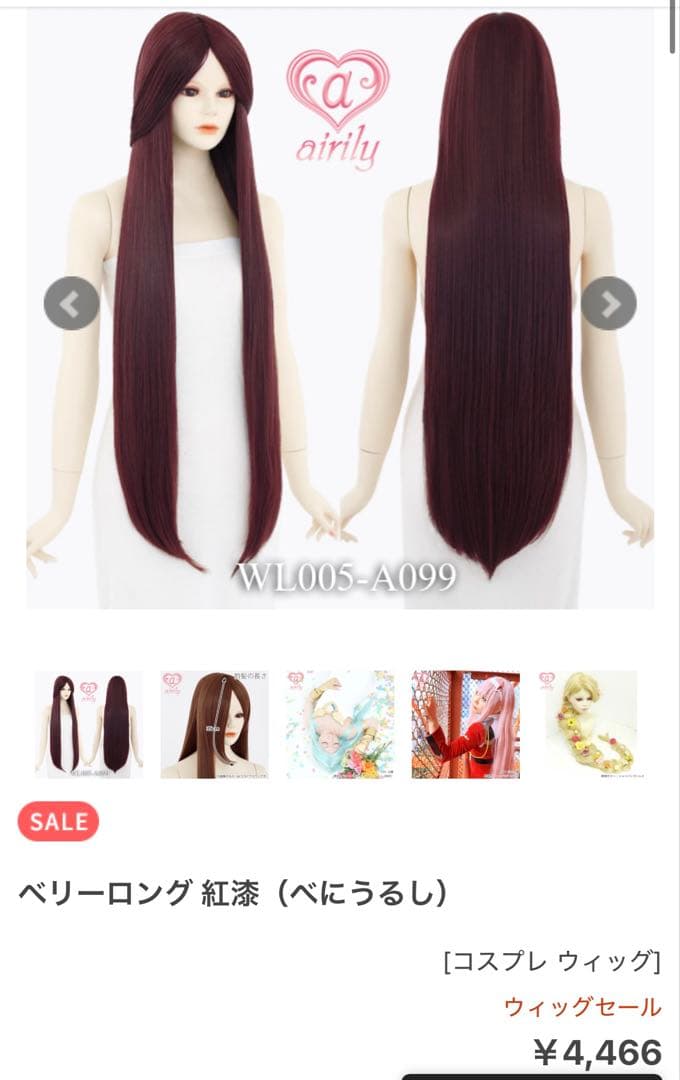Open the teal-haired cosplay photo thumbnail

pos(340,724)
